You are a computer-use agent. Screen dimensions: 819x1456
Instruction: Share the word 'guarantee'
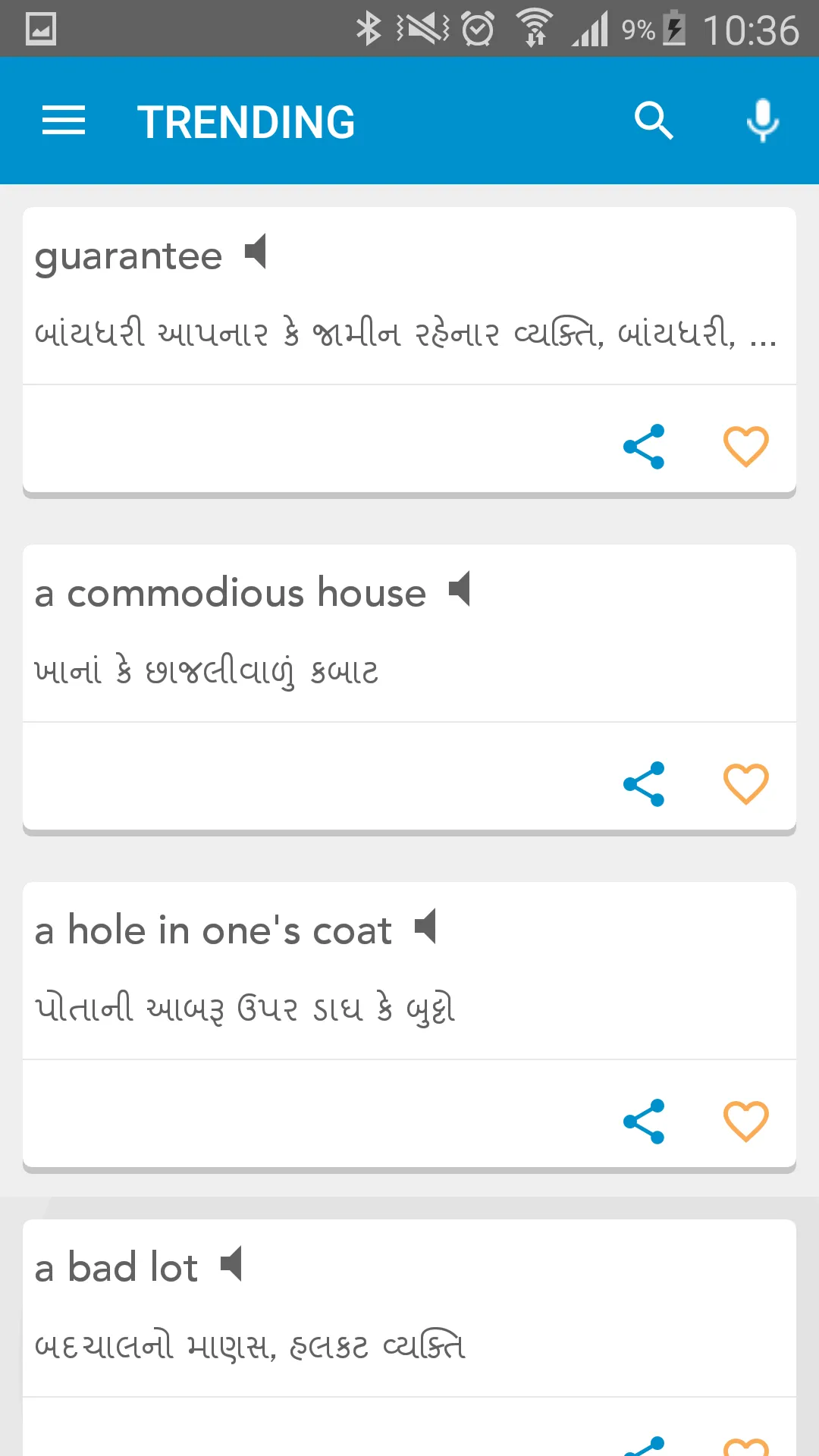(644, 447)
